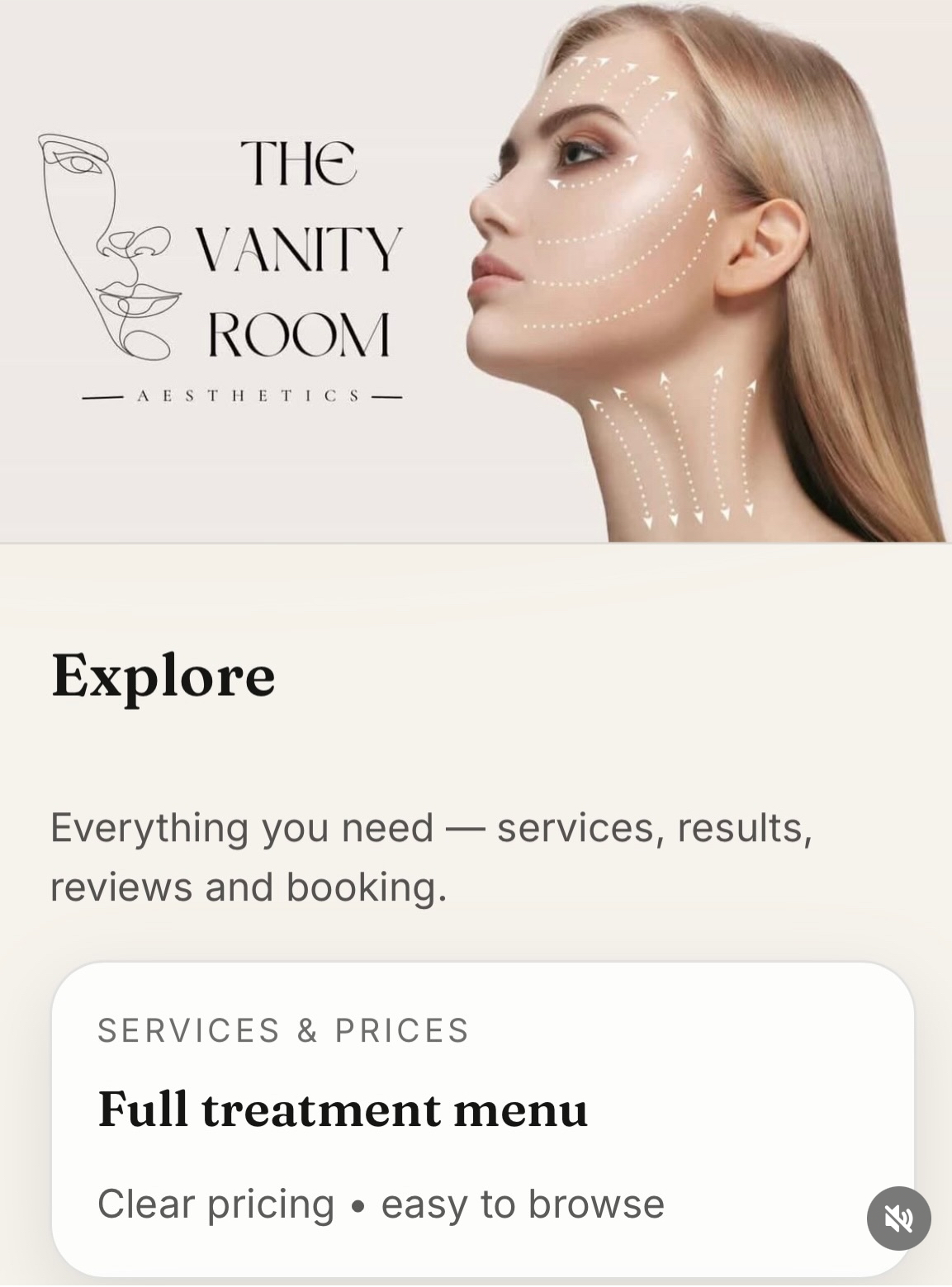
Task: Open the Full treatment menu
Action: pyautogui.click(x=343, y=1110)
